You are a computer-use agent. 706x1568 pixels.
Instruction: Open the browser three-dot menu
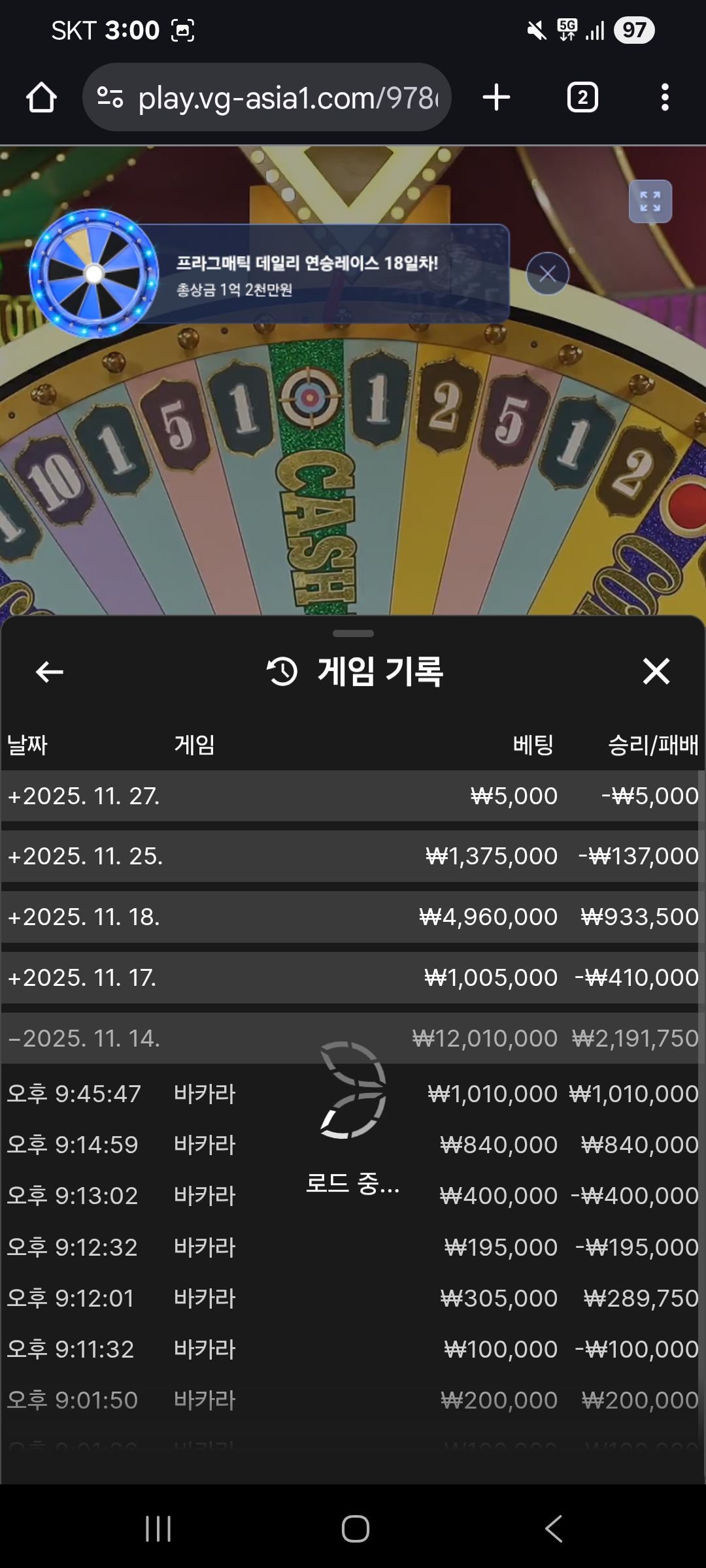coord(665,97)
